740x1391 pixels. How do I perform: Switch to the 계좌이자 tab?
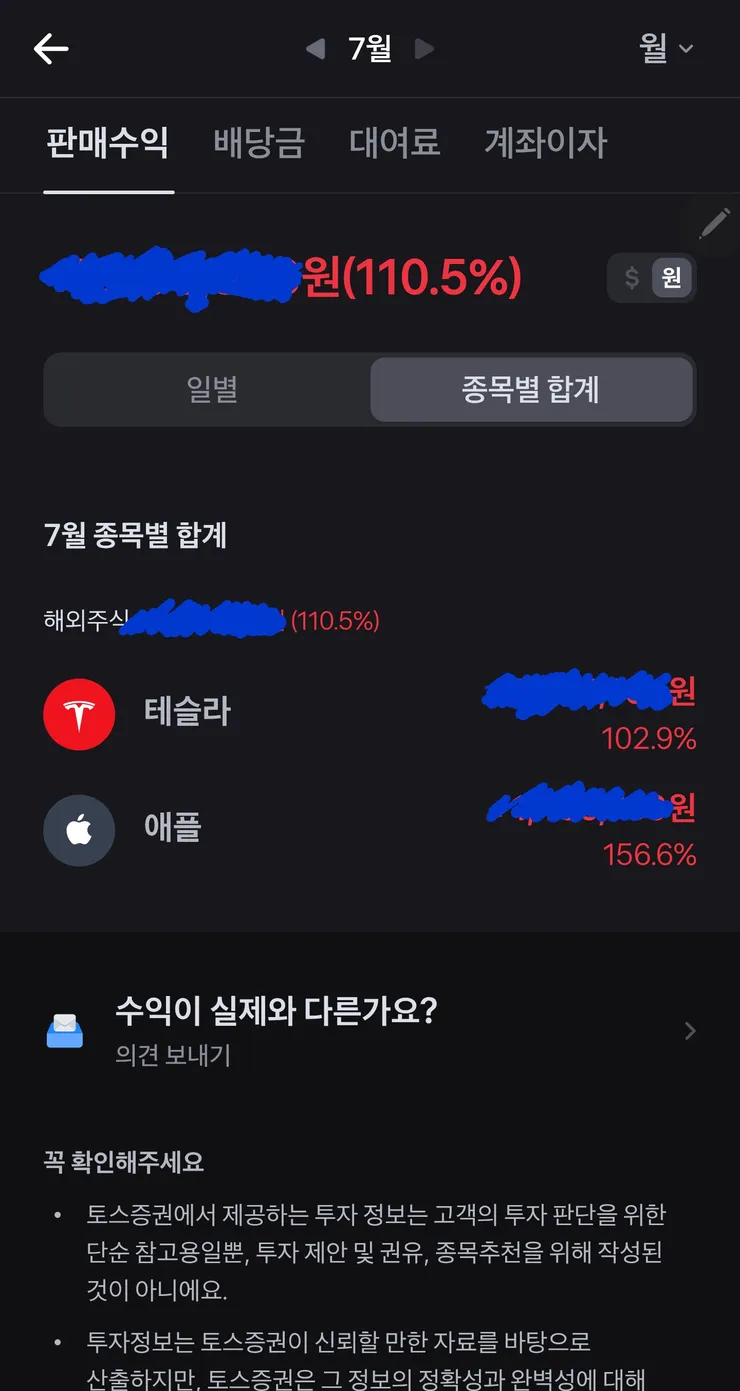tap(546, 143)
